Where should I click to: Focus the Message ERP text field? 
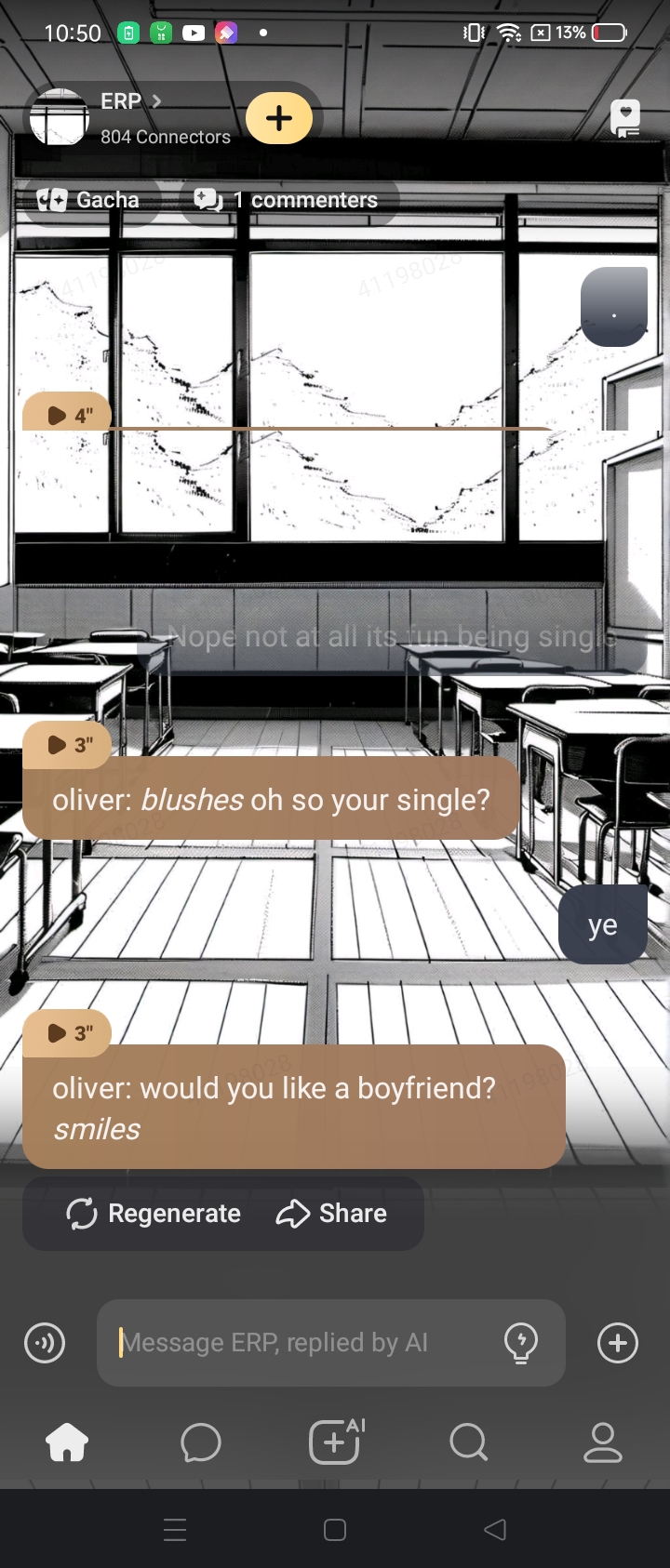298,1343
